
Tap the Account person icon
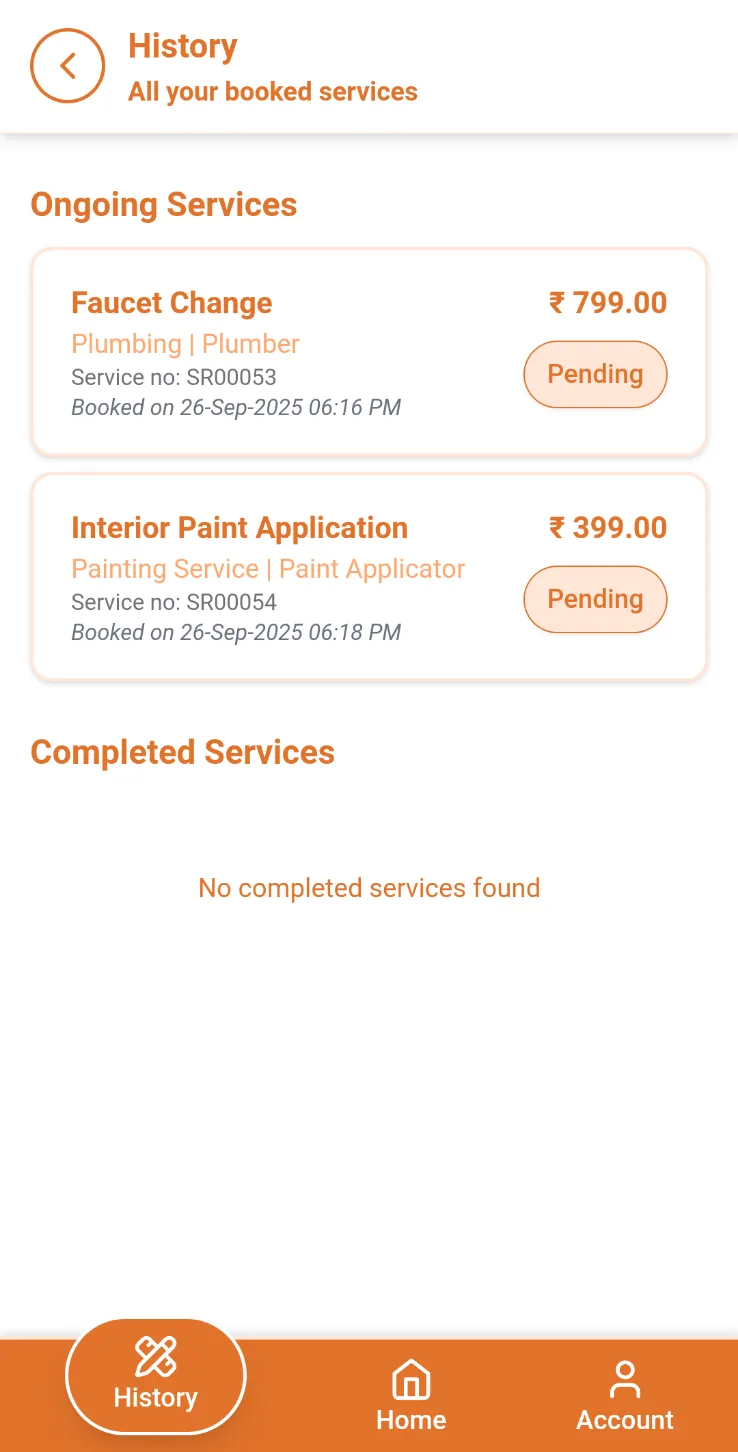(624, 1378)
